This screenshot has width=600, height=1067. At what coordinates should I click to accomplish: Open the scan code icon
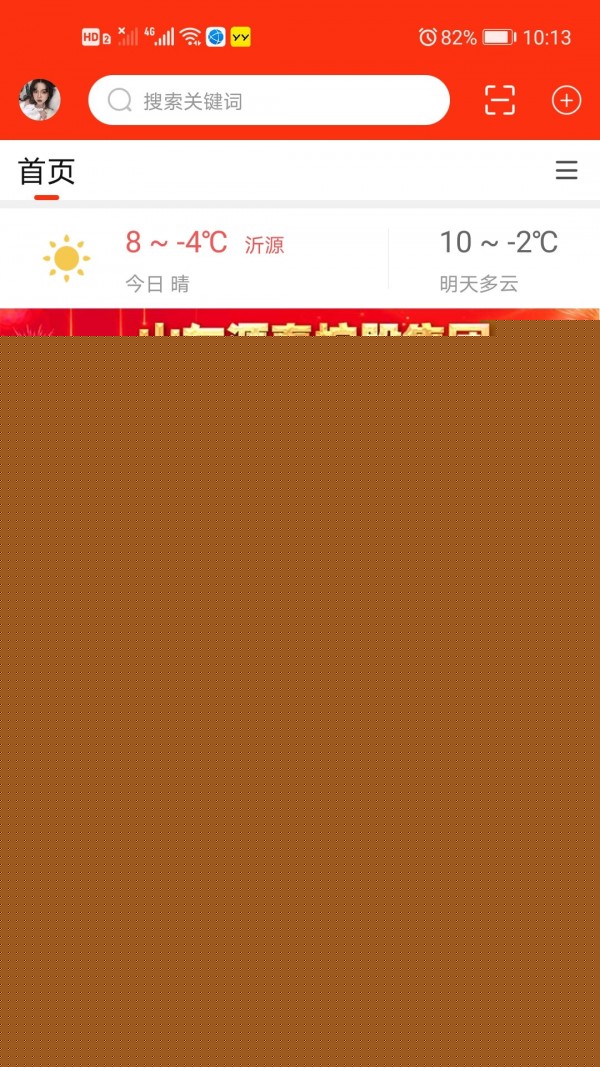[x=500, y=100]
